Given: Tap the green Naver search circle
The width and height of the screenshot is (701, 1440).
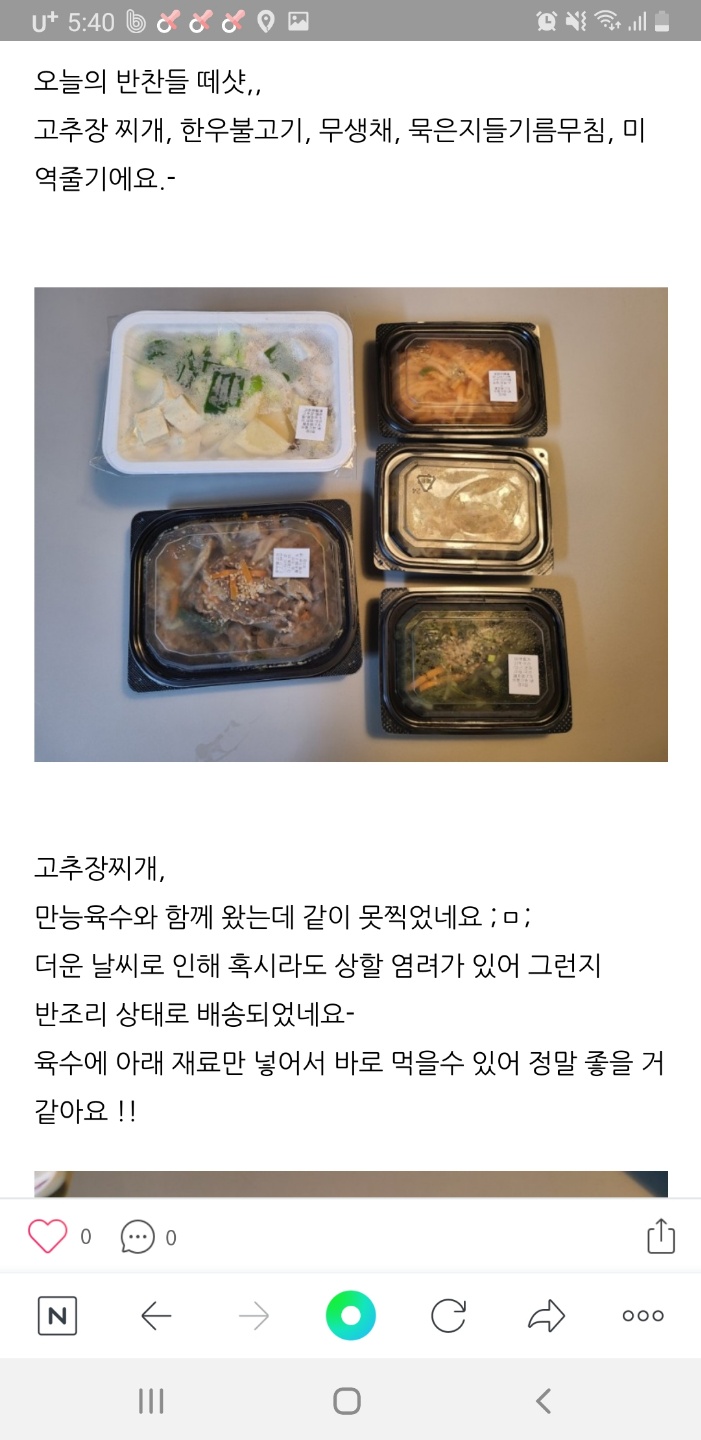Looking at the screenshot, I should [x=350, y=1316].
